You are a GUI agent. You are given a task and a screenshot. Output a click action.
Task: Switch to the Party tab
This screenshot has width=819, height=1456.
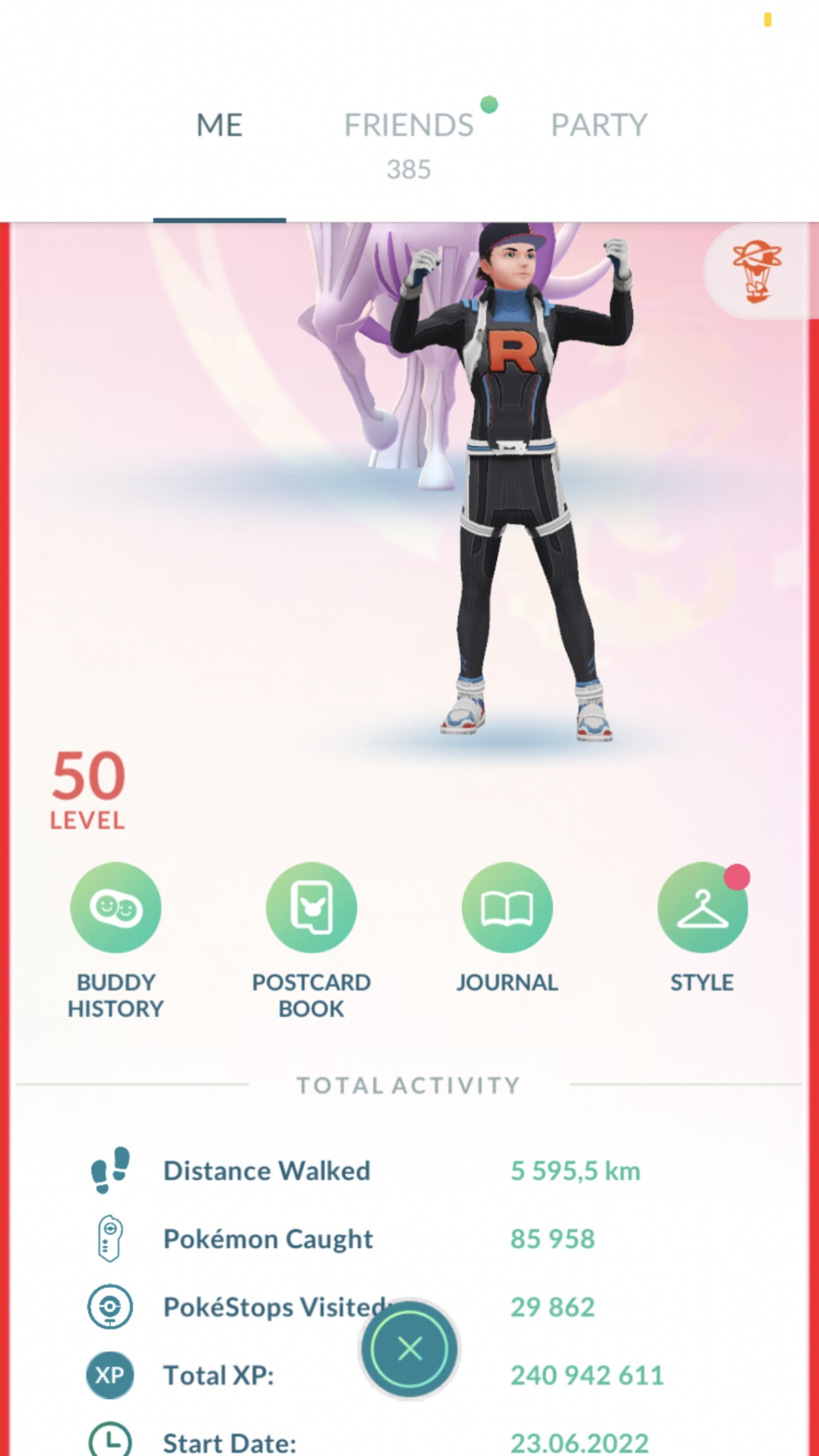pos(599,125)
